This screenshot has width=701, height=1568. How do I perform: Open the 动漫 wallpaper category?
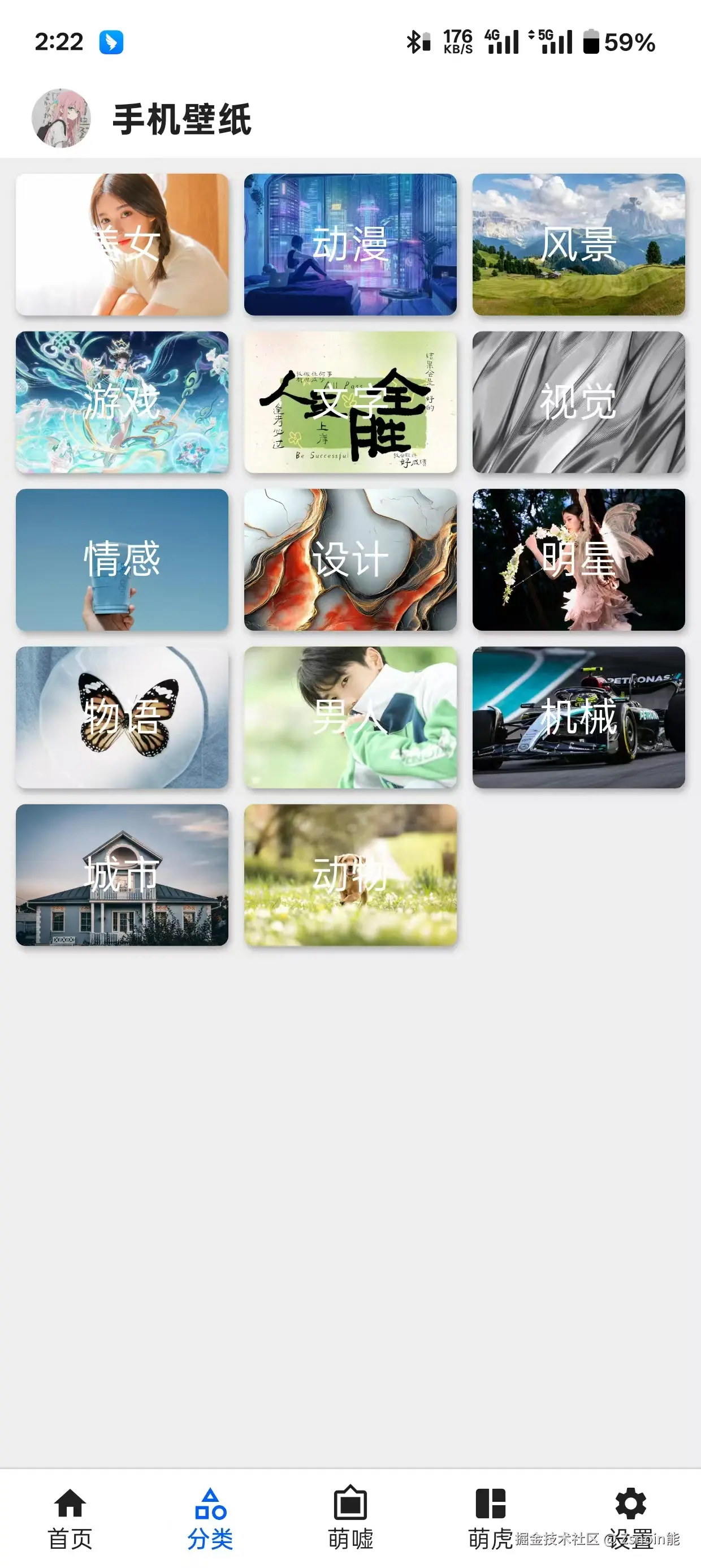coord(350,244)
